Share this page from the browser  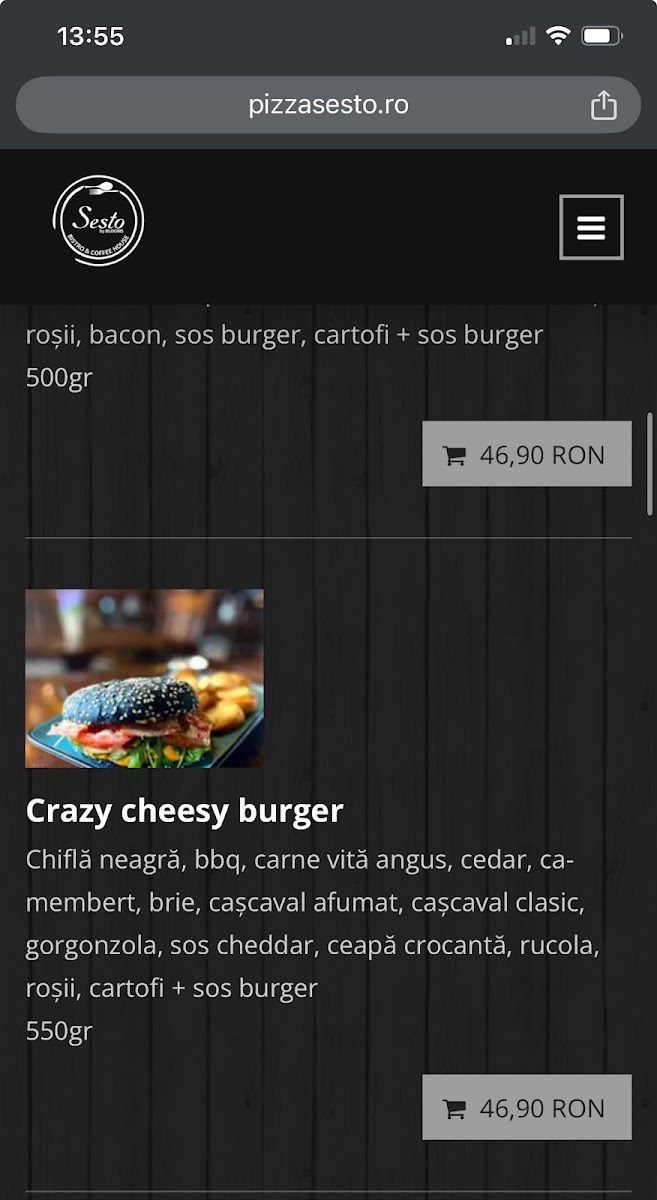(x=603, y=105)
